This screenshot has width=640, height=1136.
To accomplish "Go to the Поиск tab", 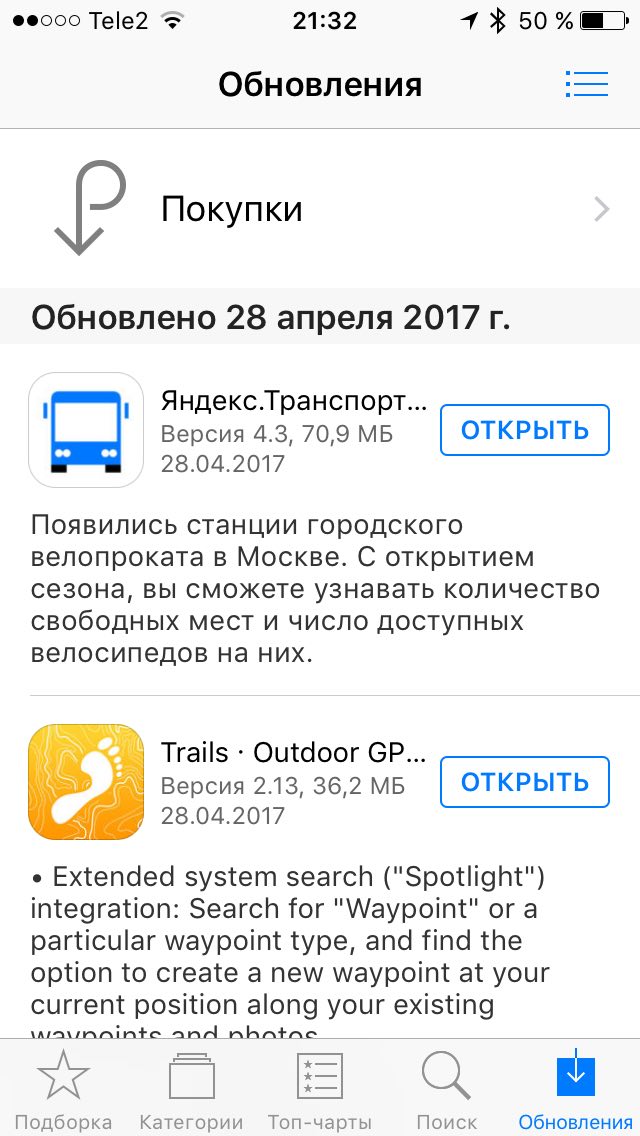I will [446, 1089].
